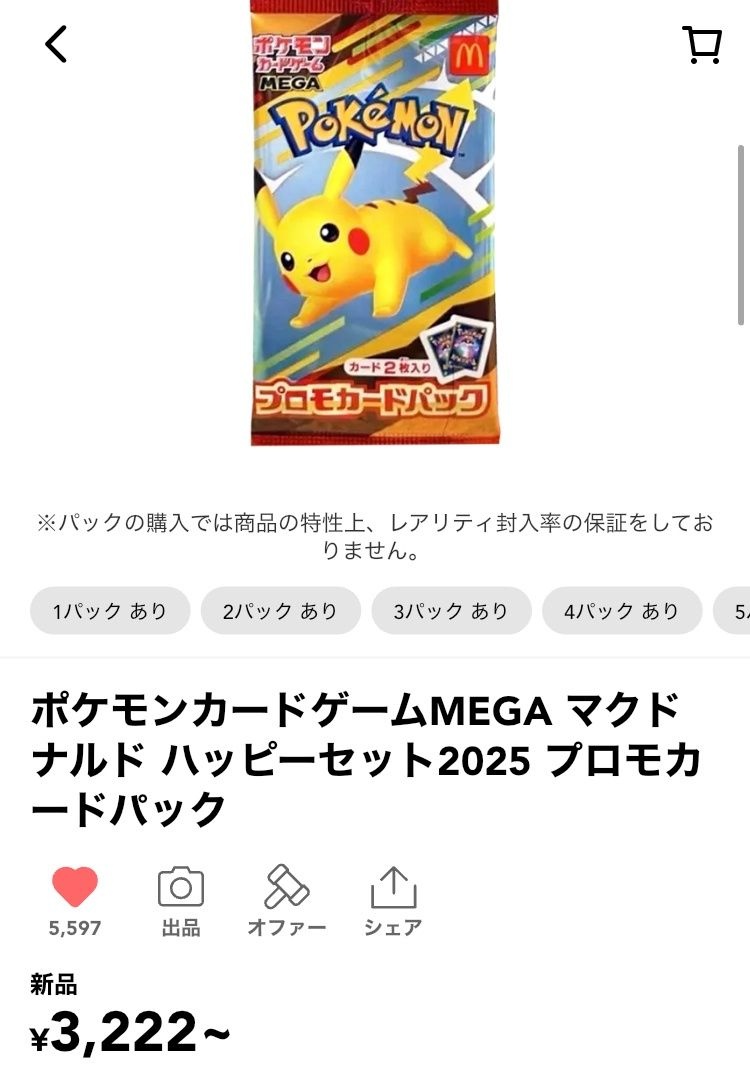Select the 4パック あり option
Image resolution: width=750 pixels, height=1079 pixels.
[622, 611]
